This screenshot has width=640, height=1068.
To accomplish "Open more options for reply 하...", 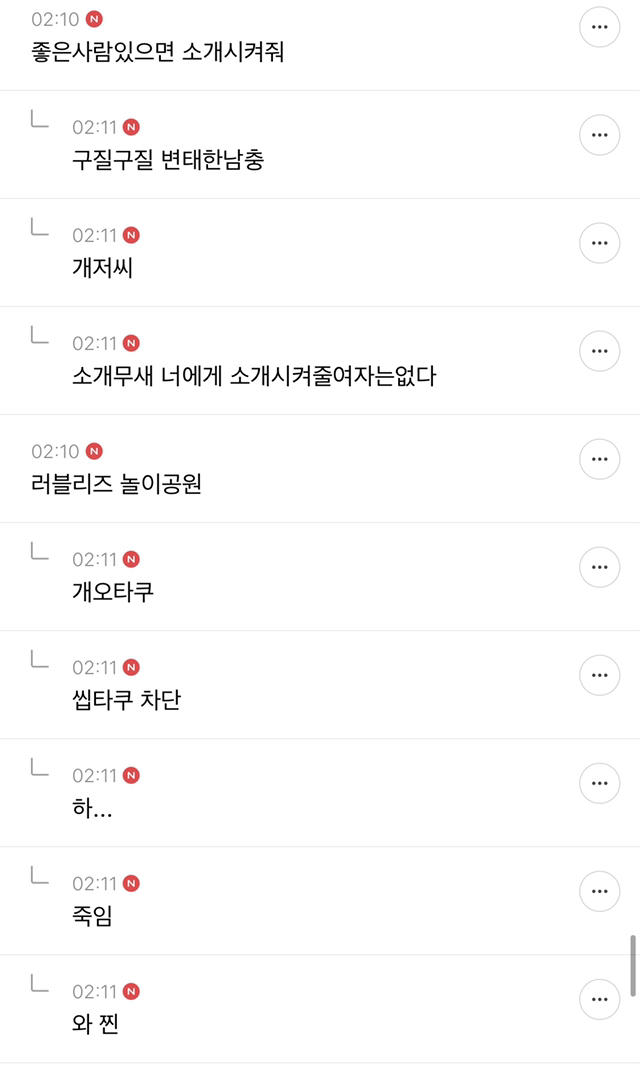I will (600, 783).
